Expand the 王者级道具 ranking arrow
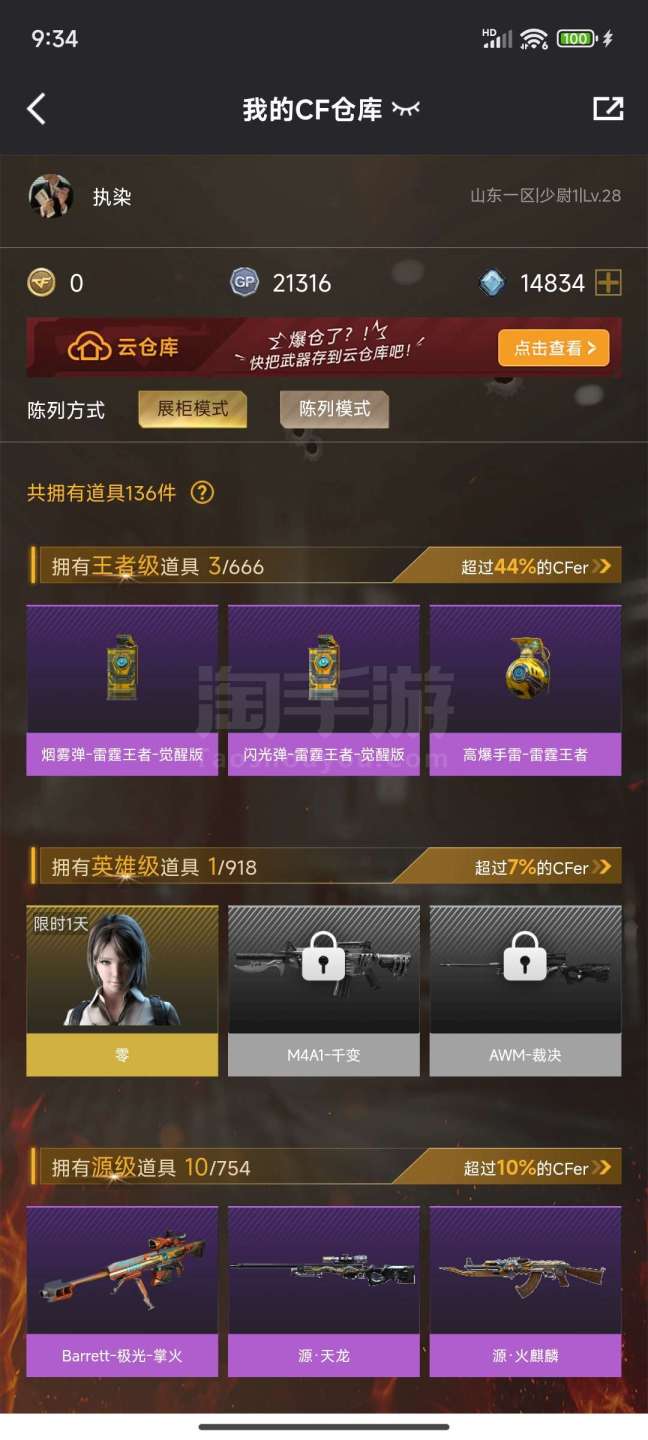Image resolution: width=648 pixels, height=1440 pixels. 602,566
